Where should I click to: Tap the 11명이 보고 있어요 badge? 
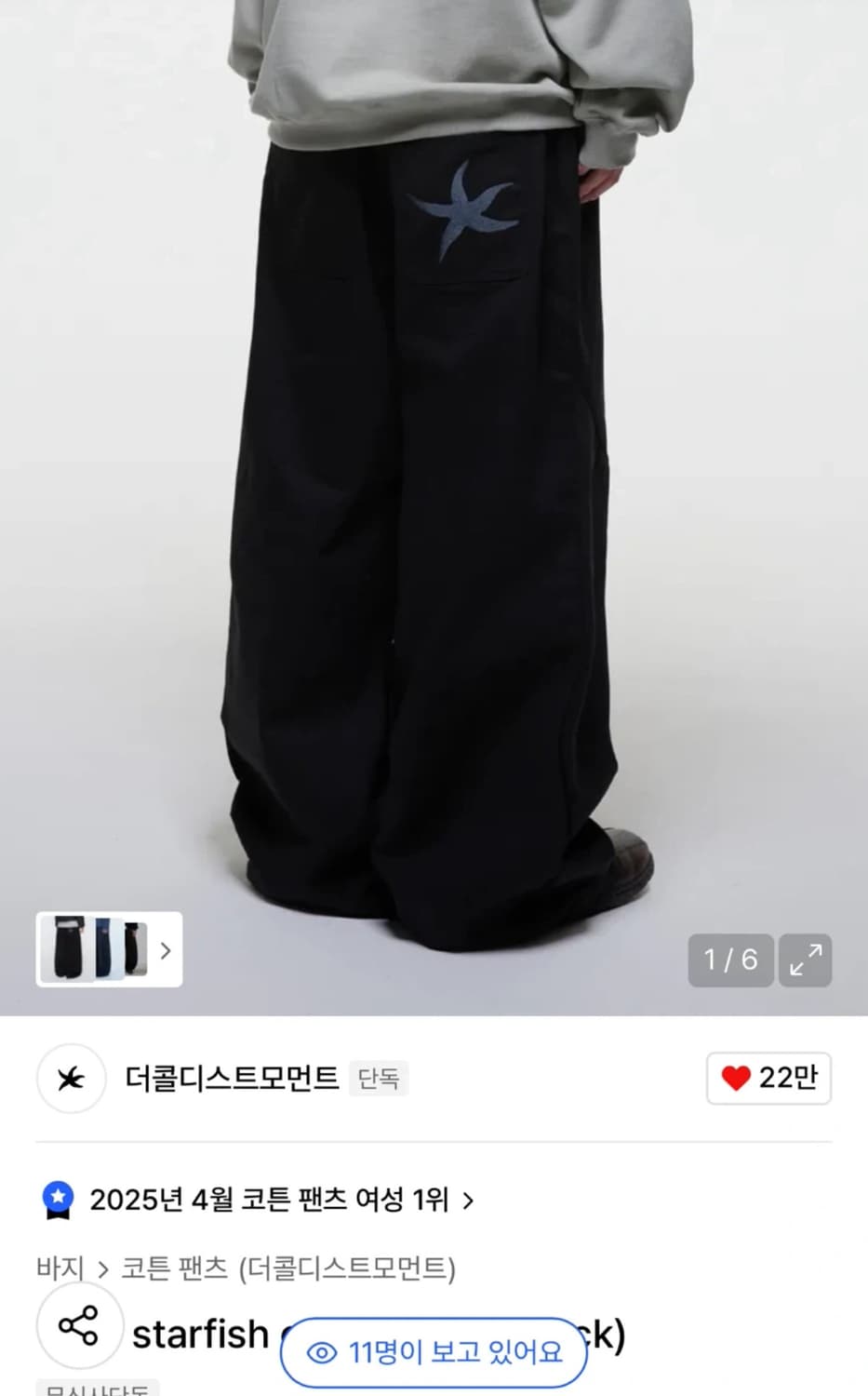pos(433,1353)
